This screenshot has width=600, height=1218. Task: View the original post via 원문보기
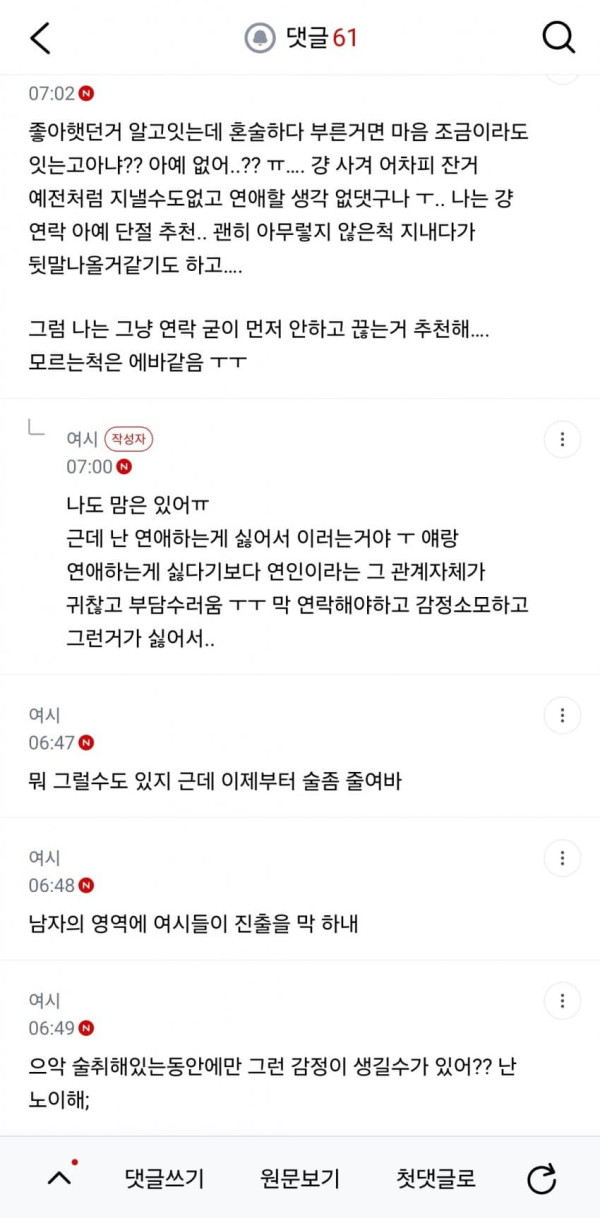pyautogui.click(x=300, y=1178)
